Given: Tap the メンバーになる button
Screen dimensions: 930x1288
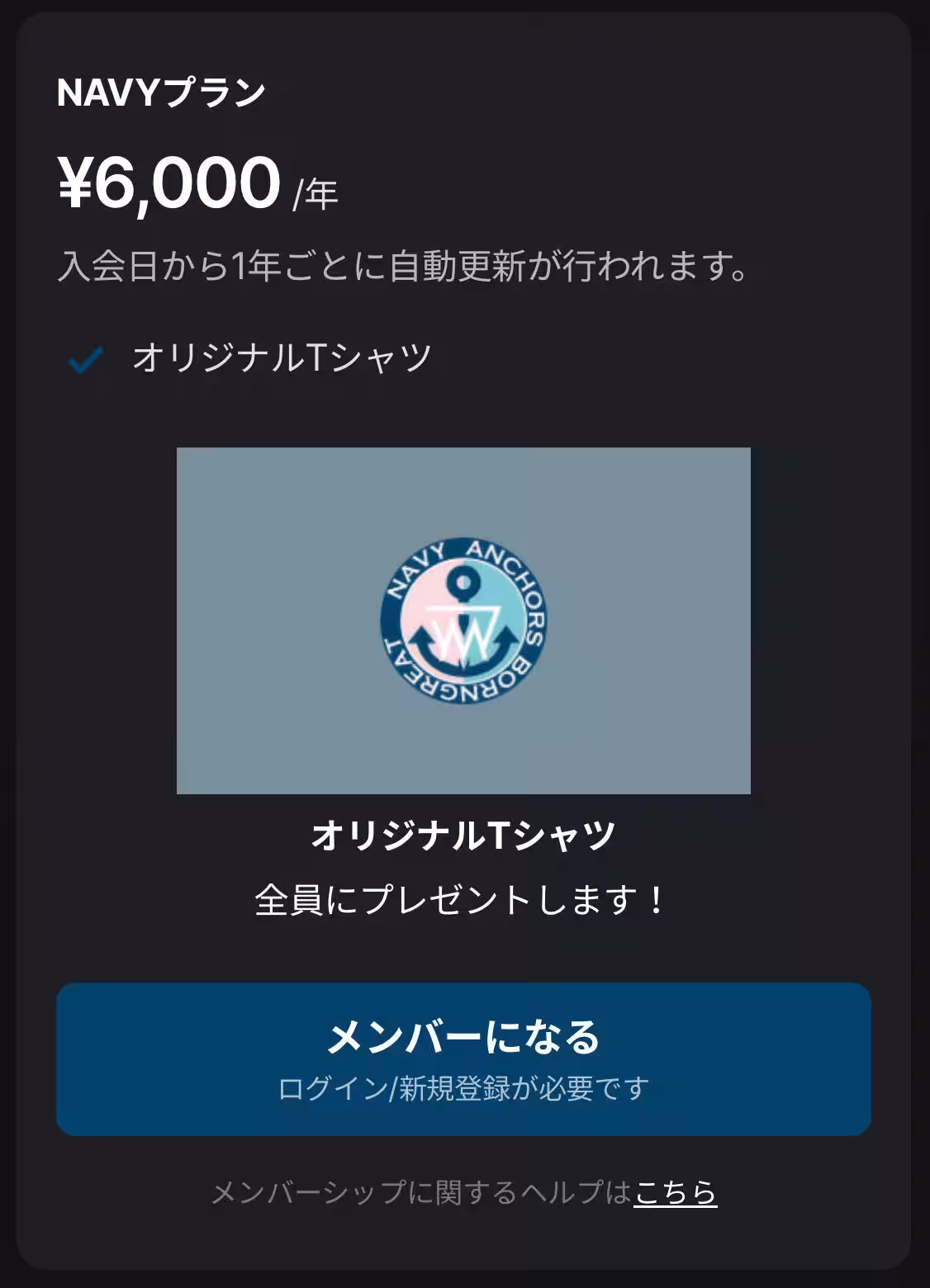Looking at the screenshot, I should 463,1058.
